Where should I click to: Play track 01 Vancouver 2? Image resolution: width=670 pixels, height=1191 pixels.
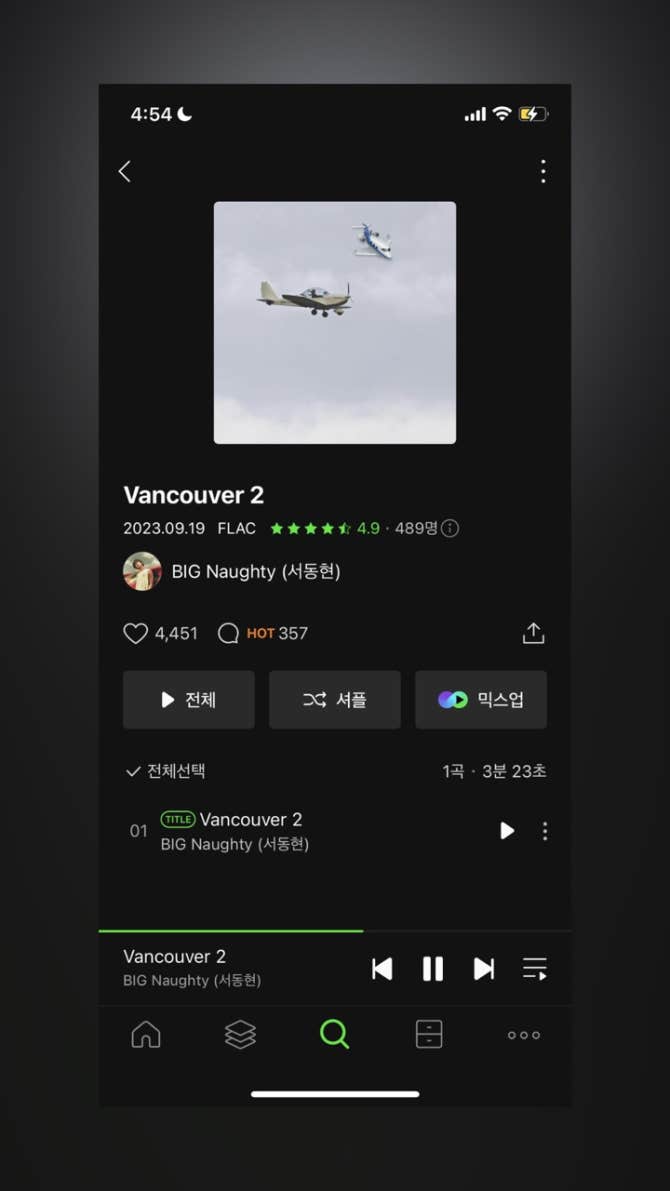[507, 831]
